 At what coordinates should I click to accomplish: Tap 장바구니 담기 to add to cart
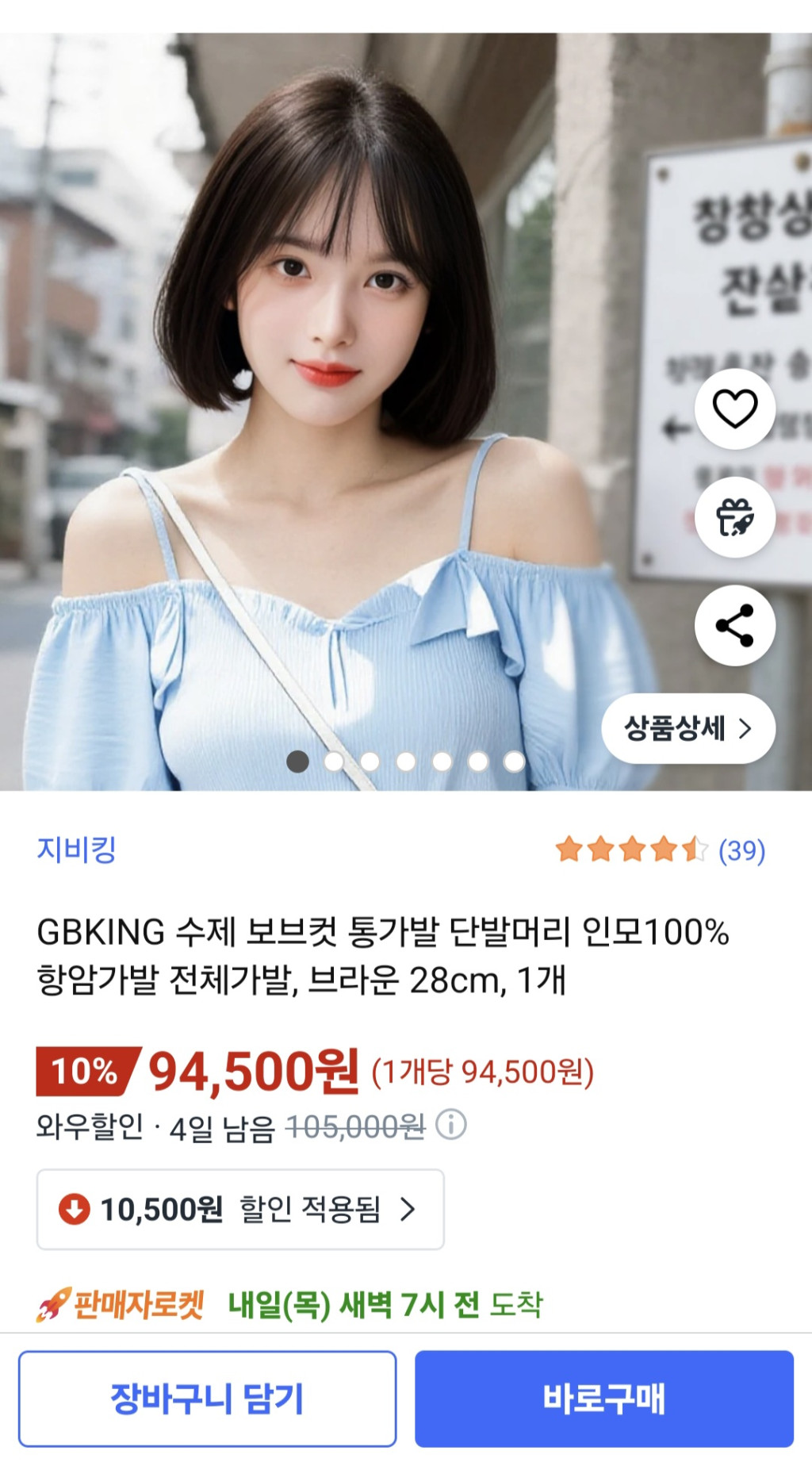(207, 1399)
